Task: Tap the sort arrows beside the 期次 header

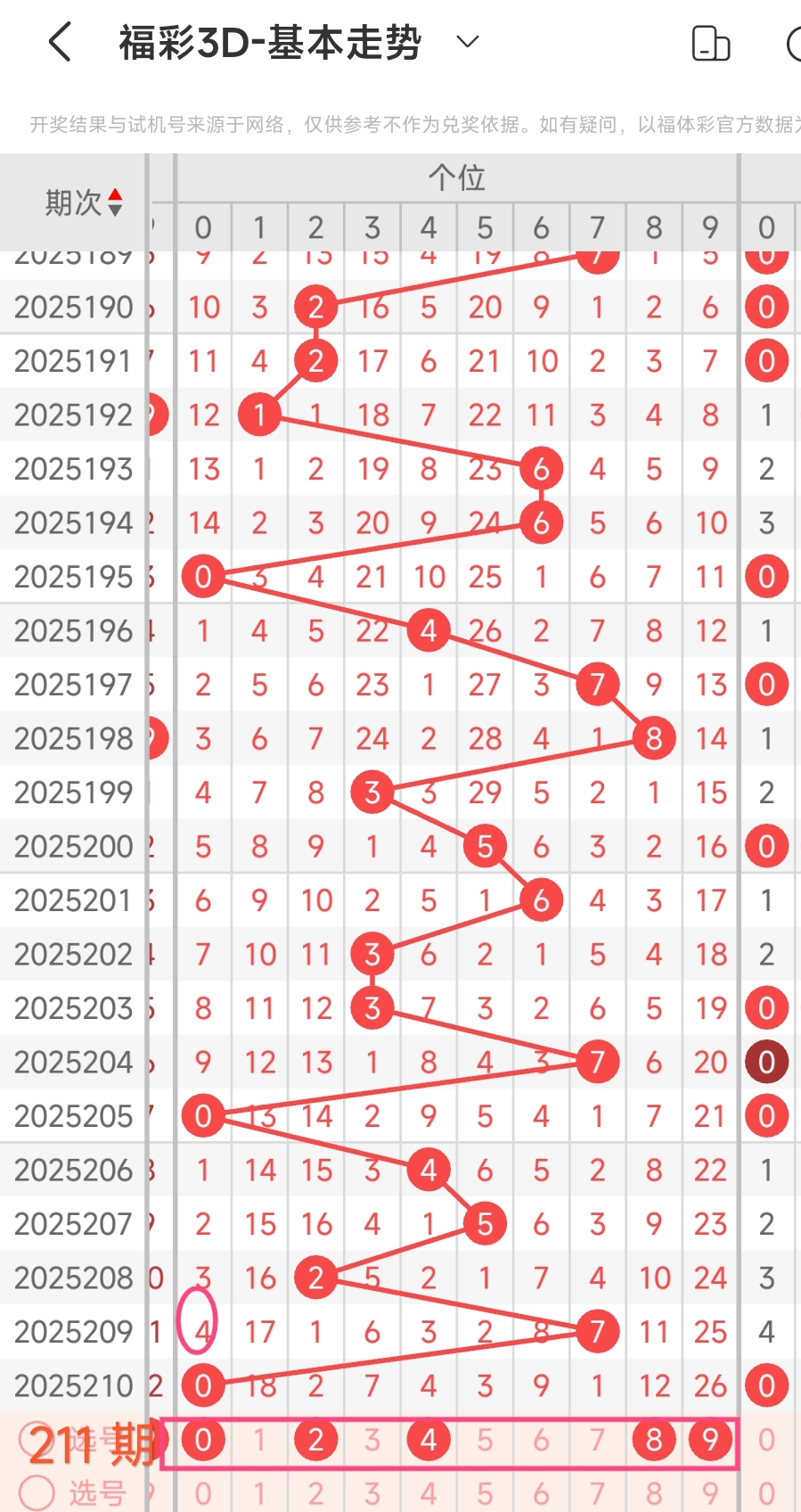Action: coord(115,201)
